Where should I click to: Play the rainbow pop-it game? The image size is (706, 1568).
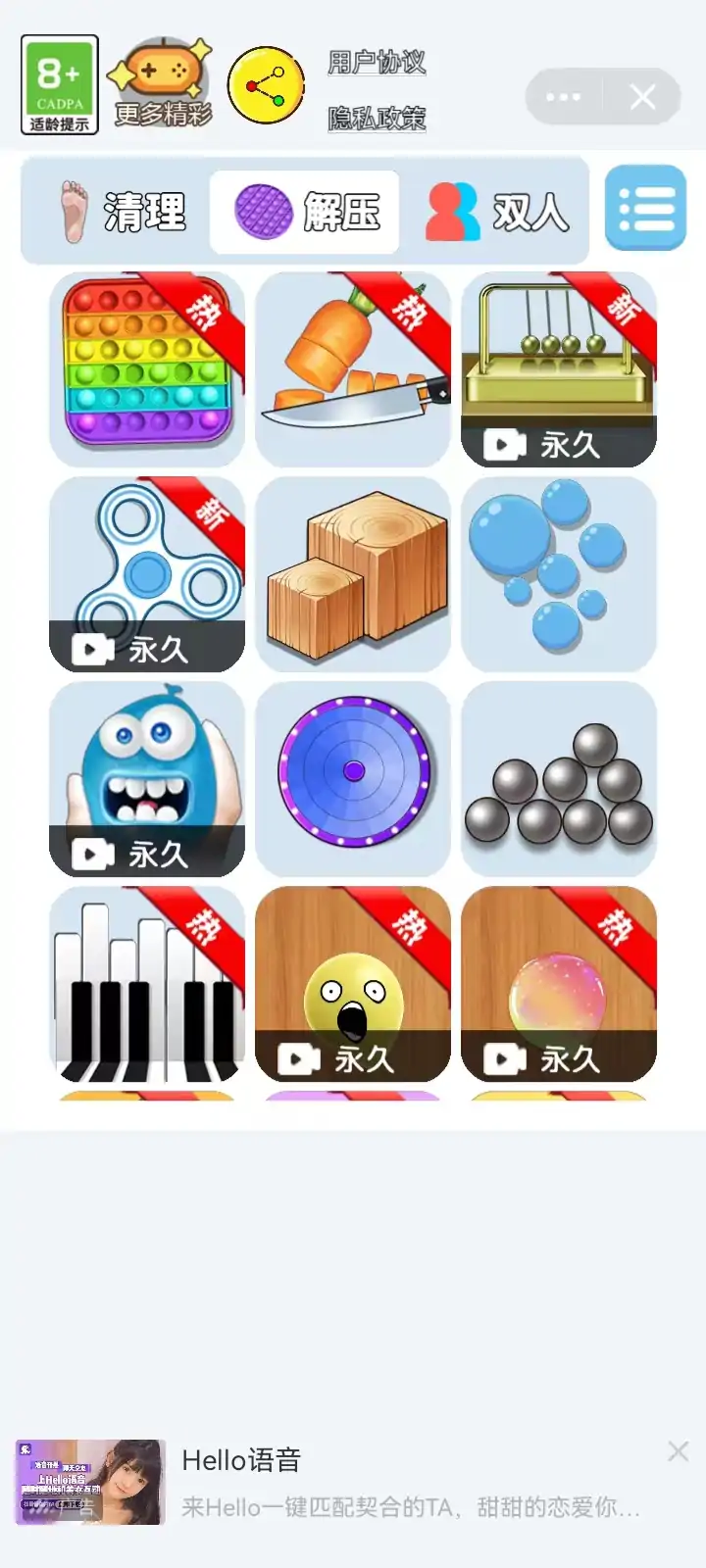point(147,368)
